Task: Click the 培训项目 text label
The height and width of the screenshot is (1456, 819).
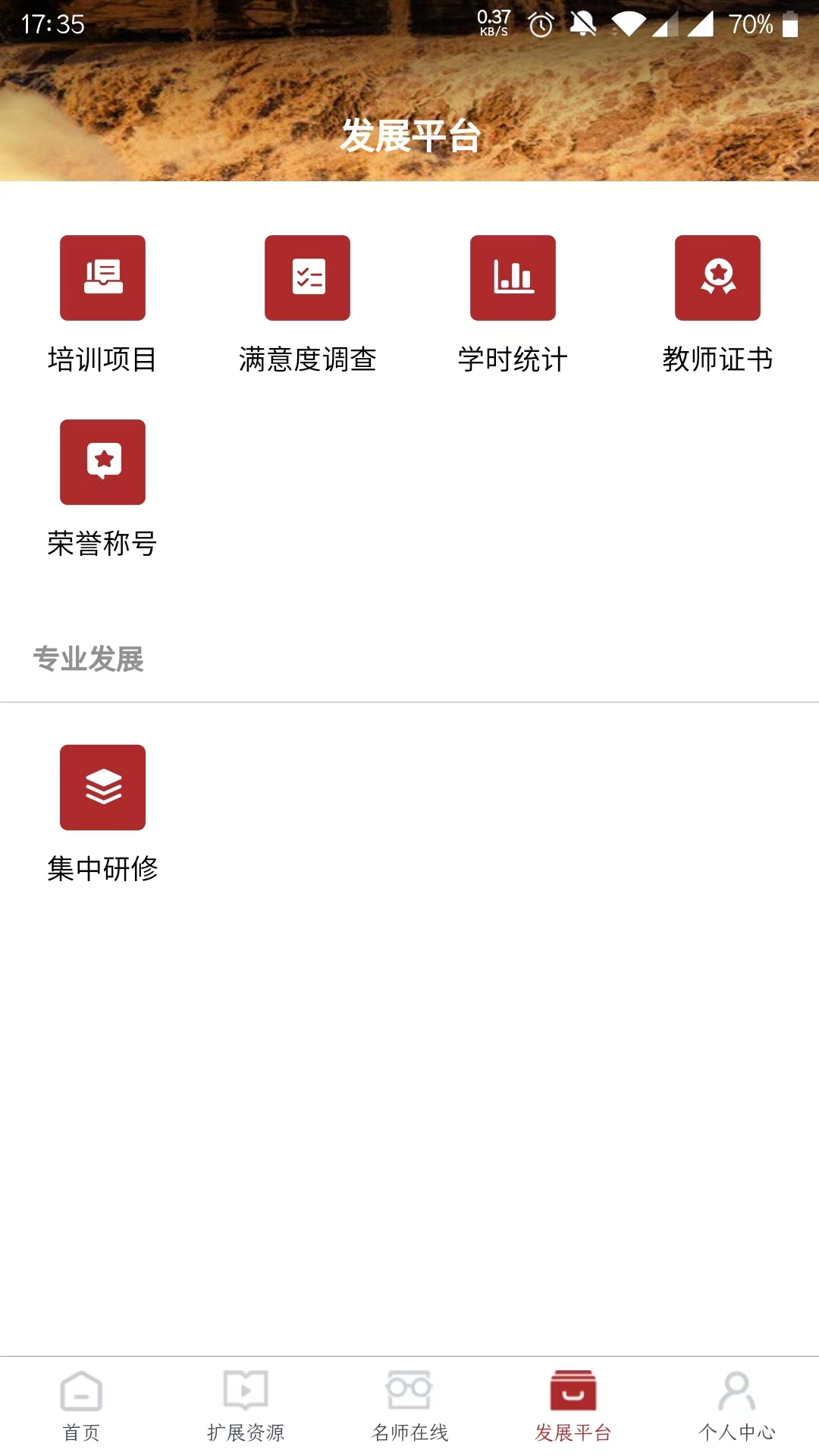Action: (102, 360)
